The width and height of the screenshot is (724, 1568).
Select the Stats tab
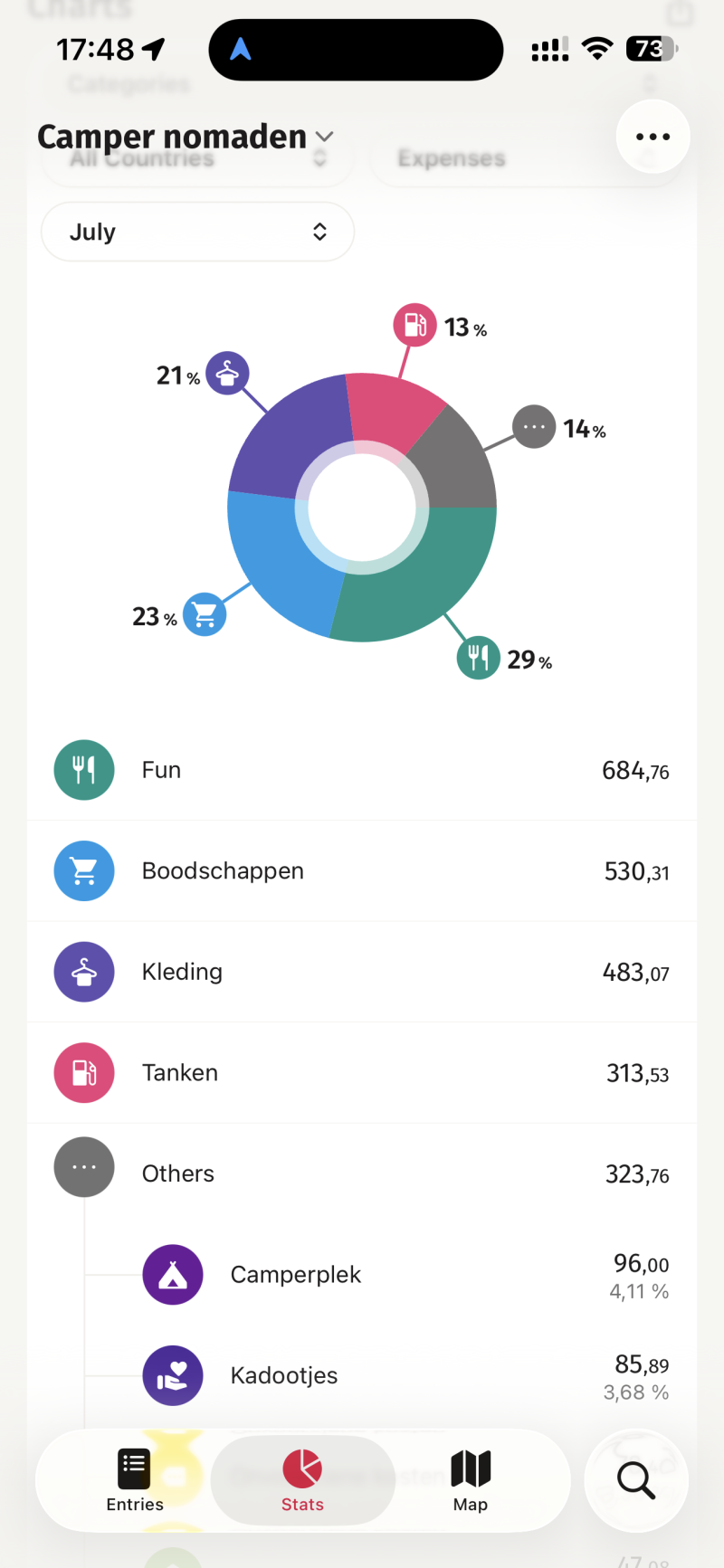[302, 1480]
